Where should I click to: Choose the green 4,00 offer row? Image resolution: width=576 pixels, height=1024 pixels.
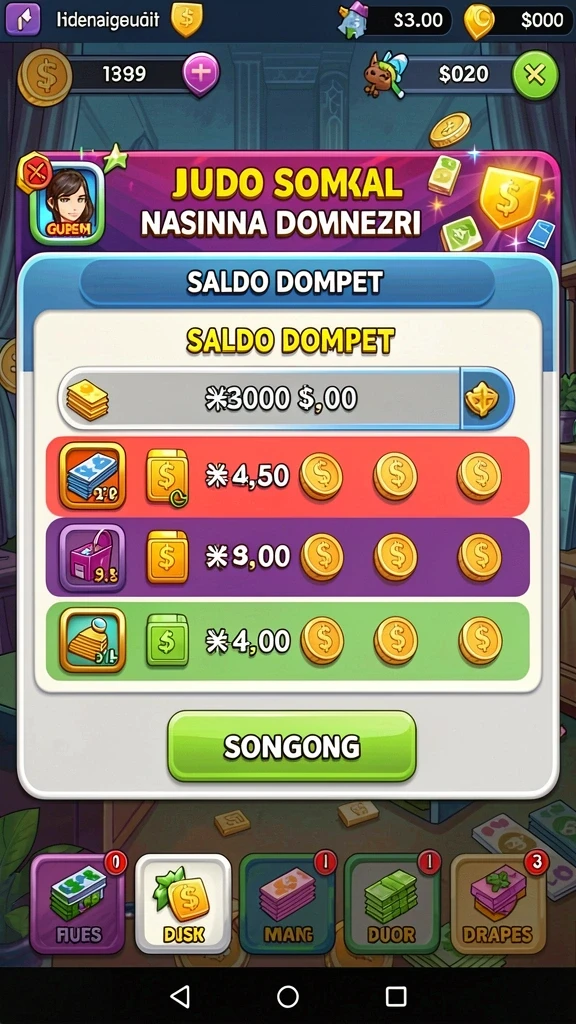287,641
